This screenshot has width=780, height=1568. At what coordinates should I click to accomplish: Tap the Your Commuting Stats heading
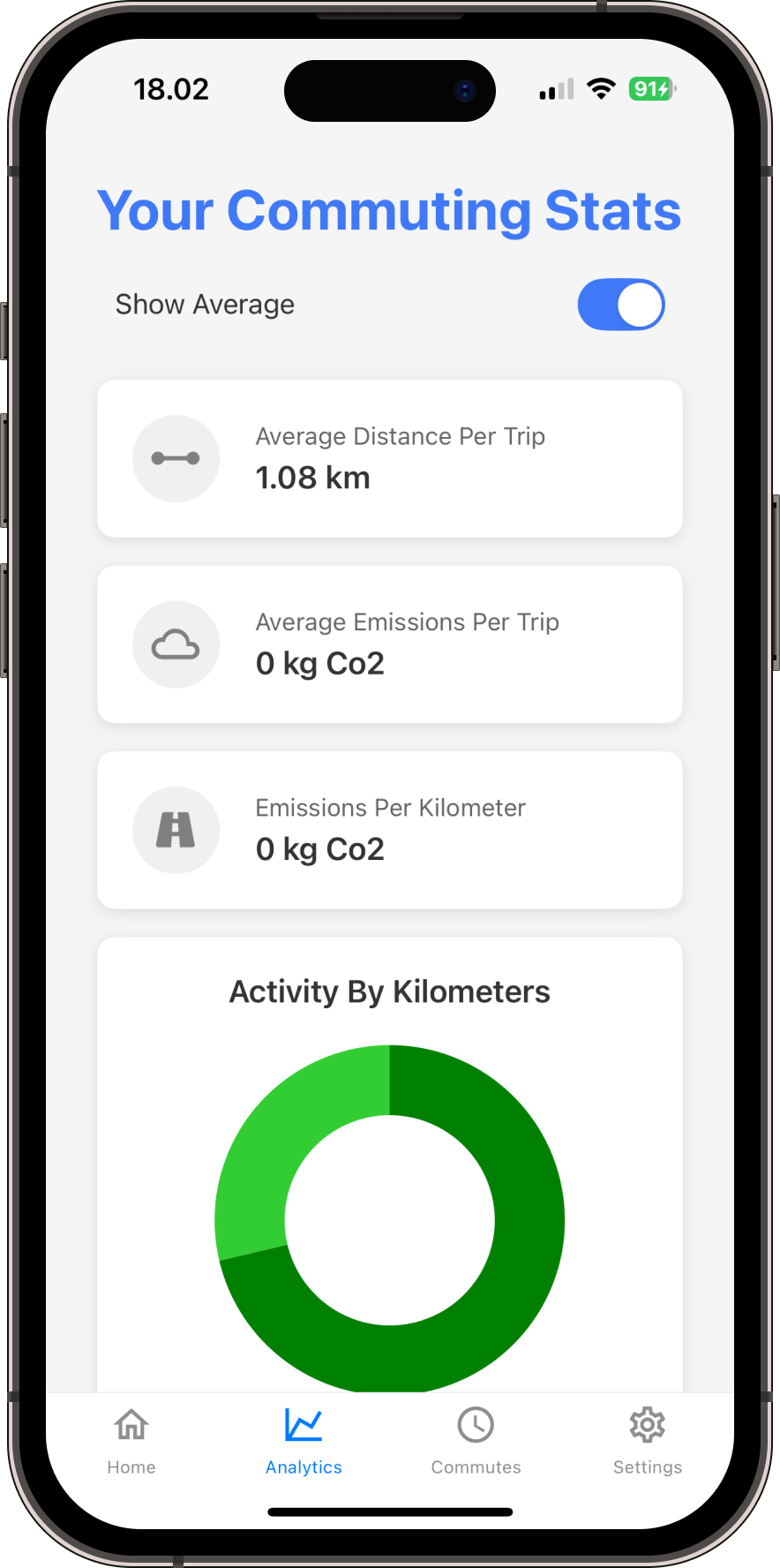[389, 210]
